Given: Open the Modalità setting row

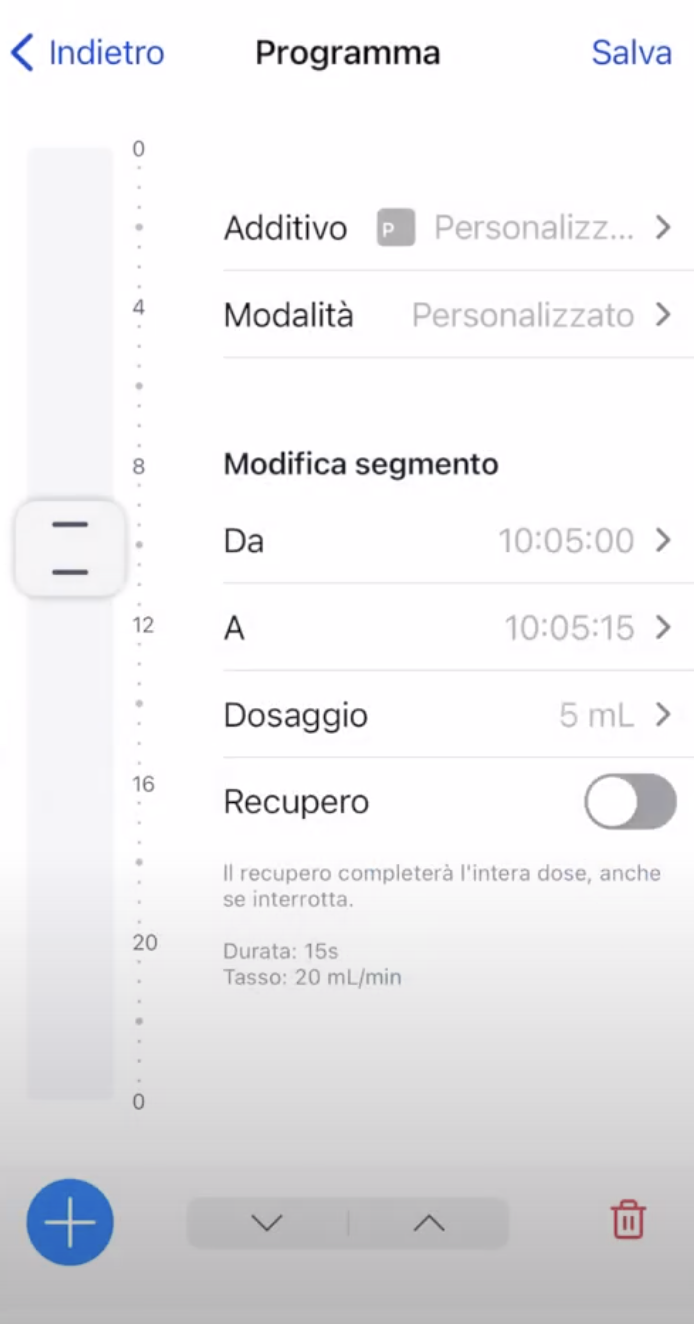Looking at the screenshot, I should [x=458, y=315].
